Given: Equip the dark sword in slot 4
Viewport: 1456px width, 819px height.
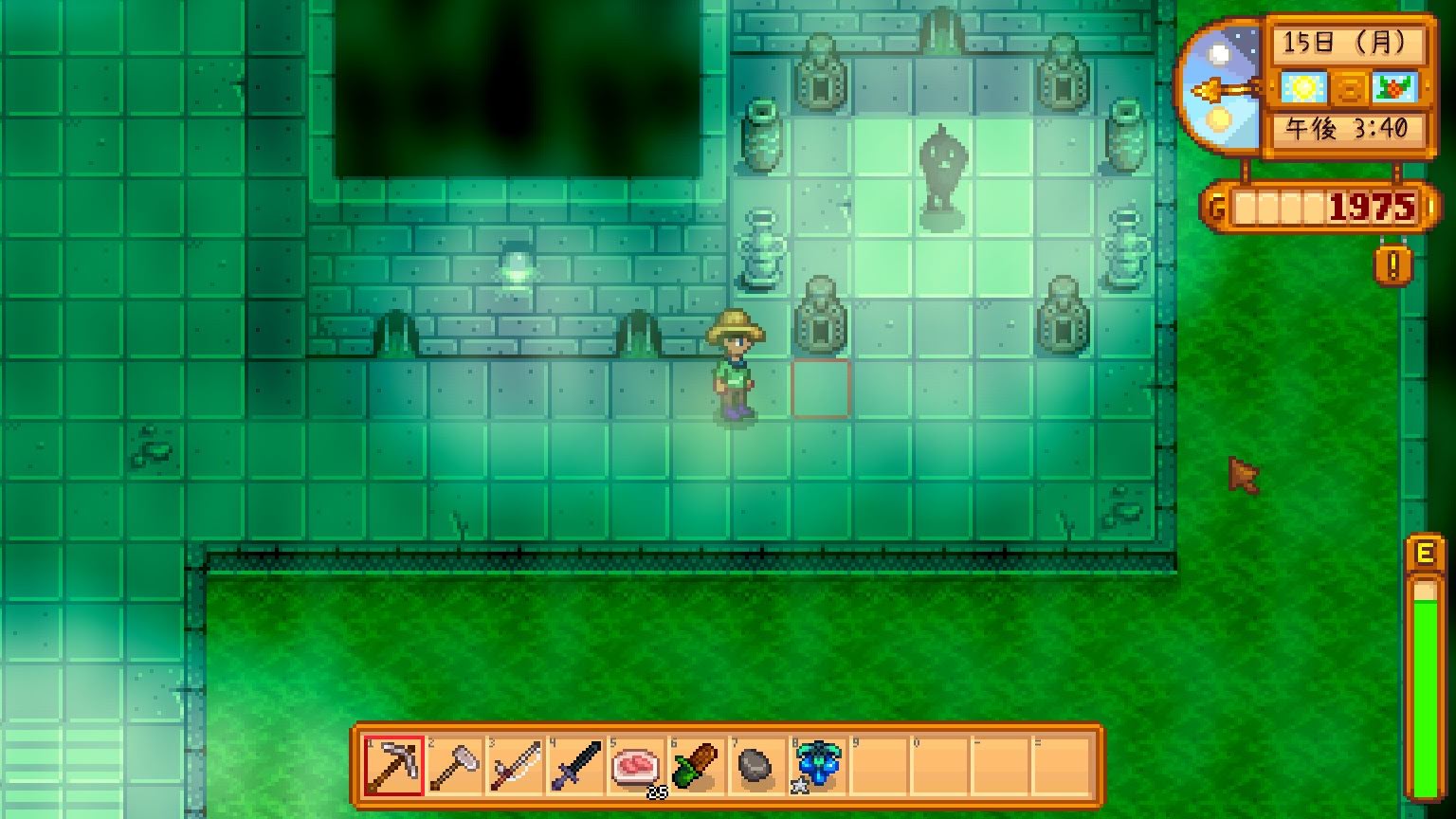Looking at the screenshot, I should point(575,766).
